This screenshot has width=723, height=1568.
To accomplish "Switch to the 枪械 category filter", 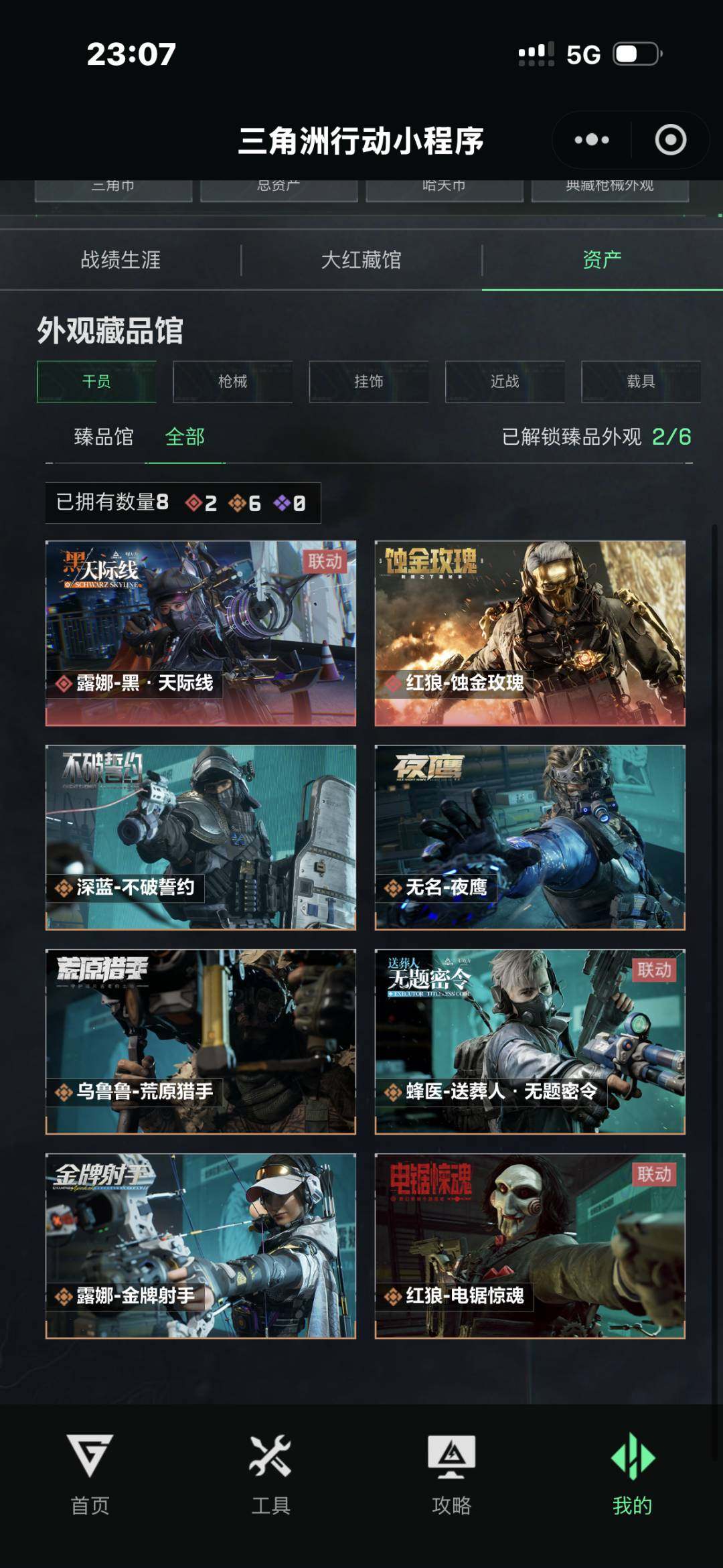I will point(231,381).
